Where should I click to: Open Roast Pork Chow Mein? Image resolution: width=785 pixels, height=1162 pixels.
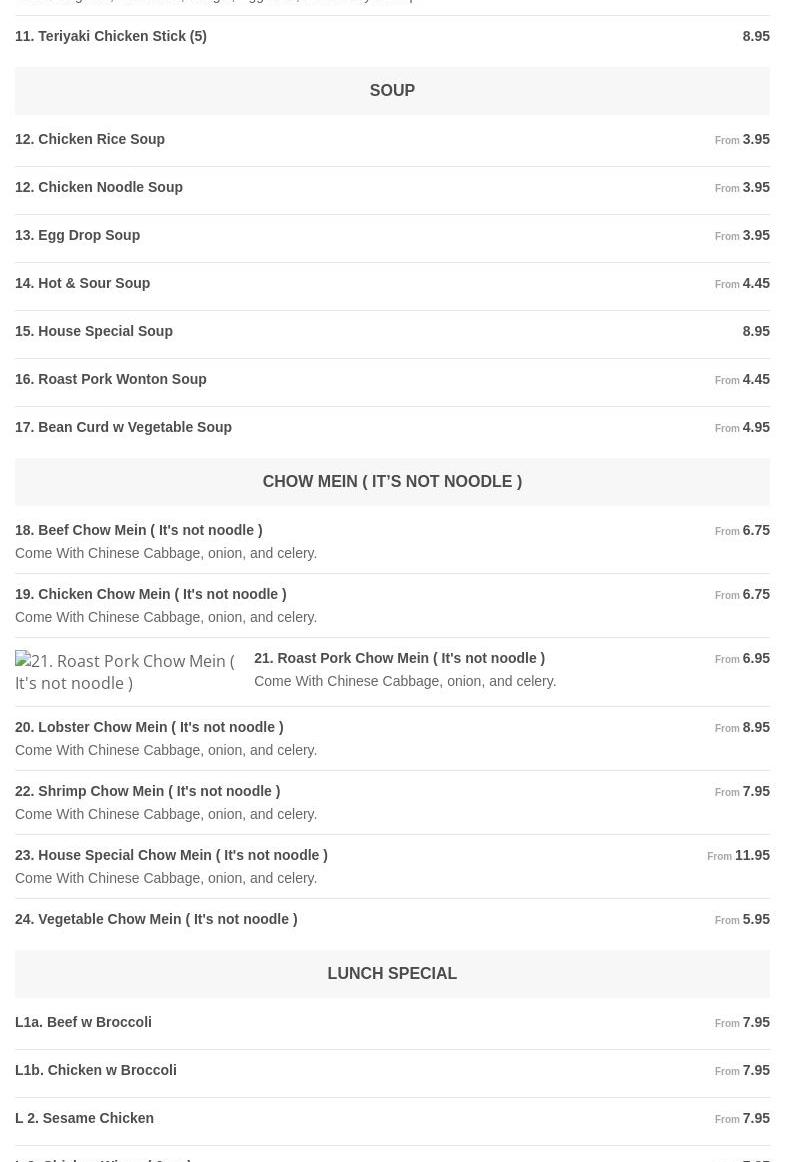pyautogui.click(x=399, y=658)
